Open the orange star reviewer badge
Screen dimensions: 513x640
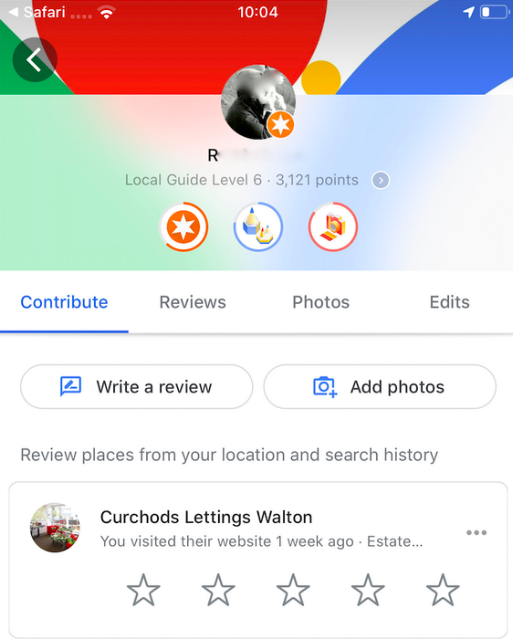[184, 227]
